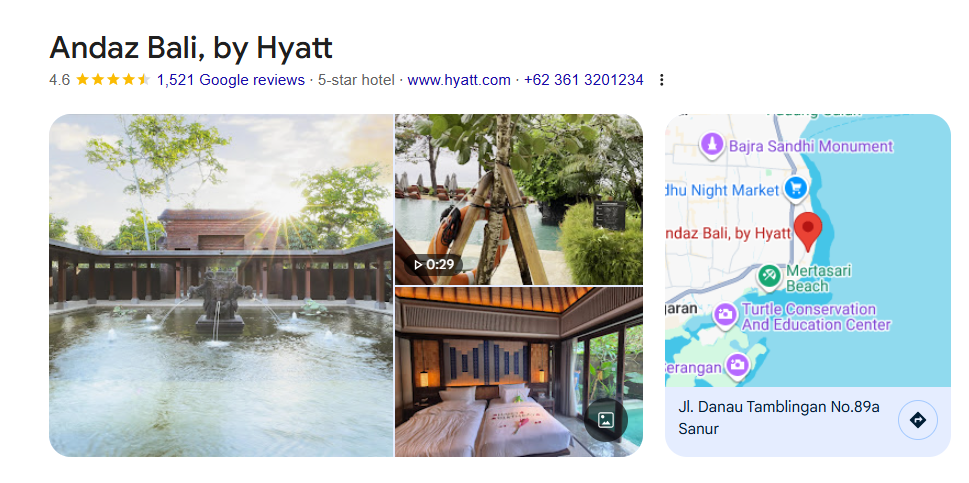The width and height of the screenshot is (969, 483).
Task: Open the photo gallery icon
Action: (x=605, y=420)
